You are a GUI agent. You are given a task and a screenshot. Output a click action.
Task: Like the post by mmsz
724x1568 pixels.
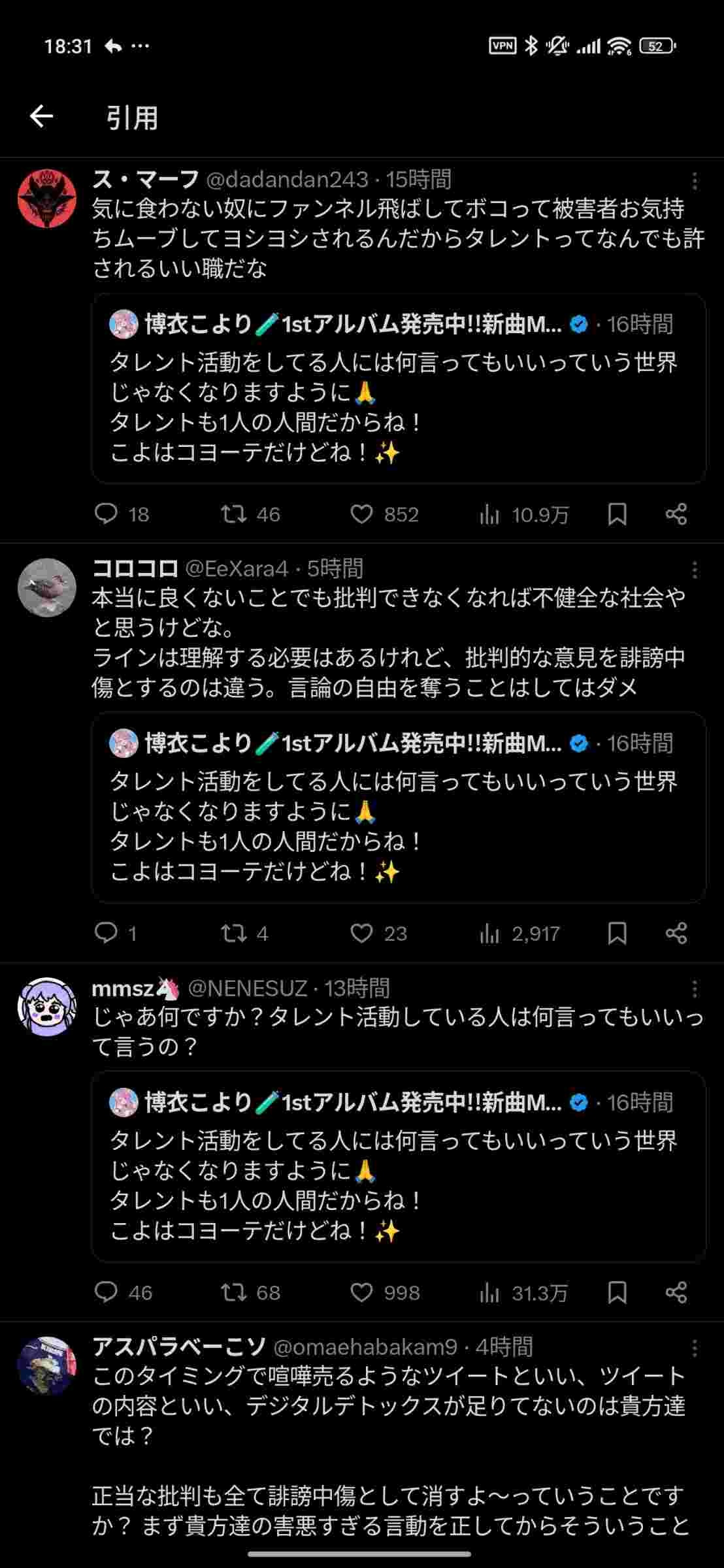361,1292
